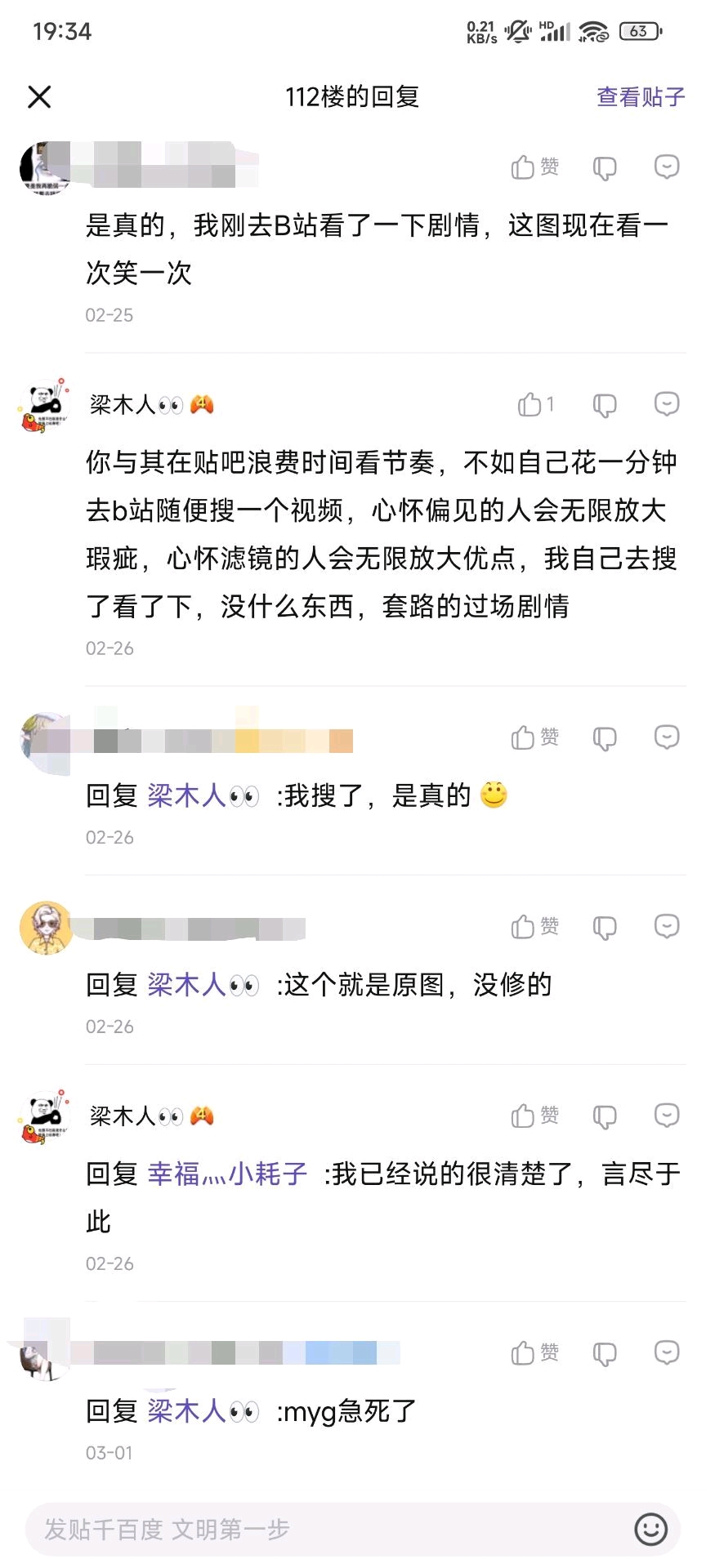The image size is (706, 1568).
Task: Reply to the comment myg急死了
Action: tap(667, 1352)
